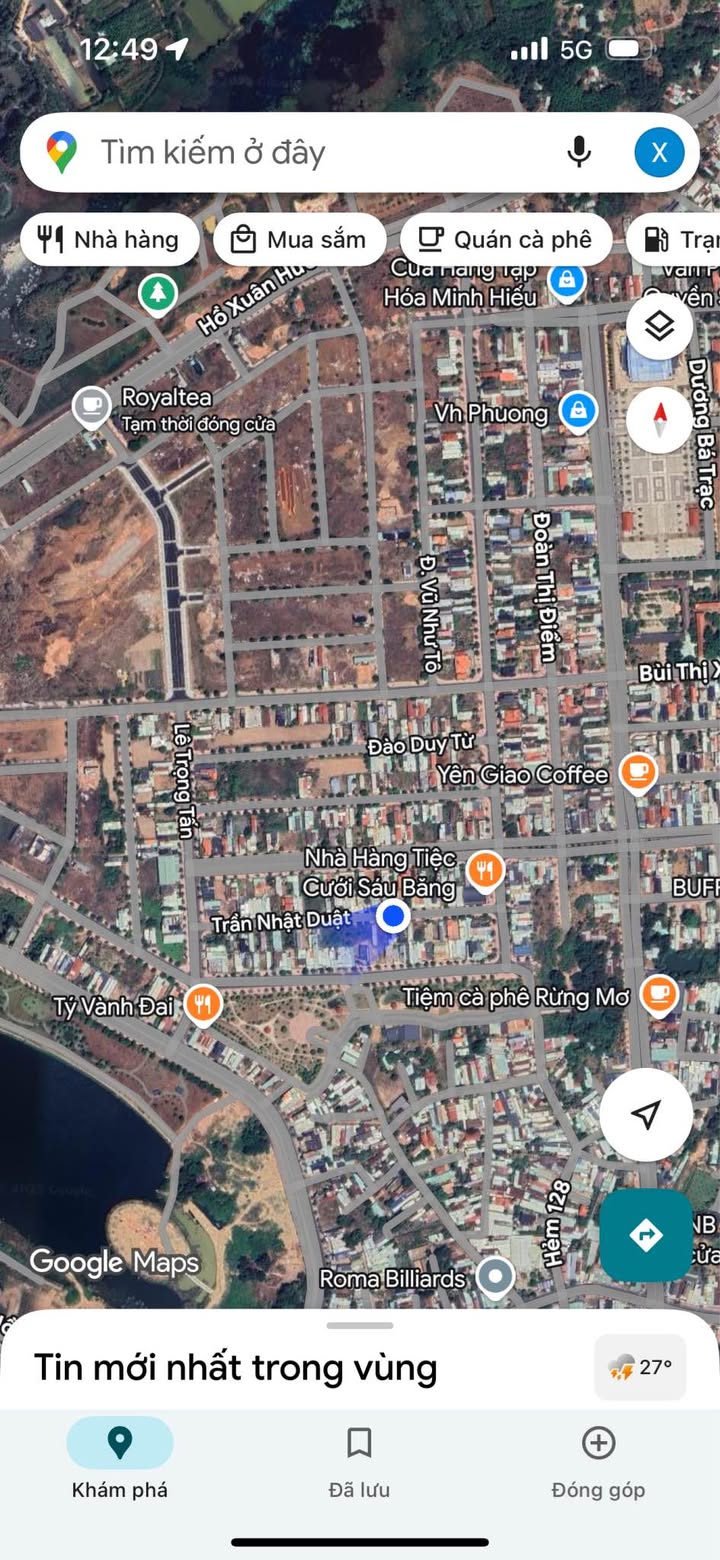View "Nhà Hàng Tiệc Cưới Sáu Bằng" pin
Viewport: 720px width, 1560px height.
click(485, 870)
